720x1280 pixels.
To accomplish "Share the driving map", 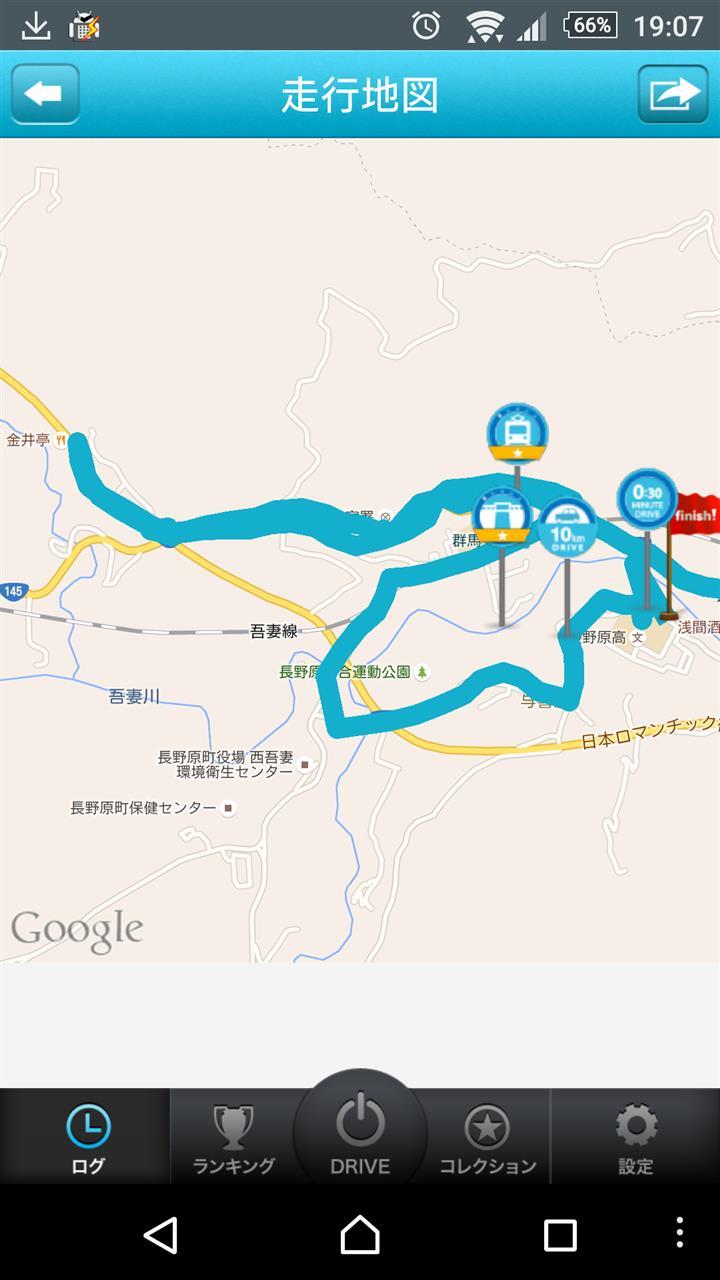I will tap(673, 94).
